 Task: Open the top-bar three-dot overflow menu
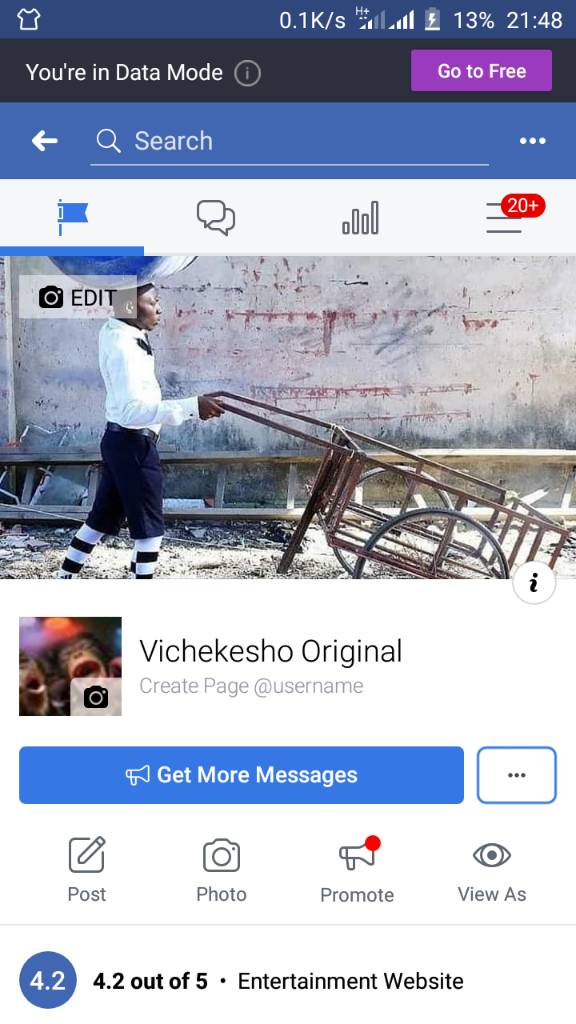click(x=532, y=141)
